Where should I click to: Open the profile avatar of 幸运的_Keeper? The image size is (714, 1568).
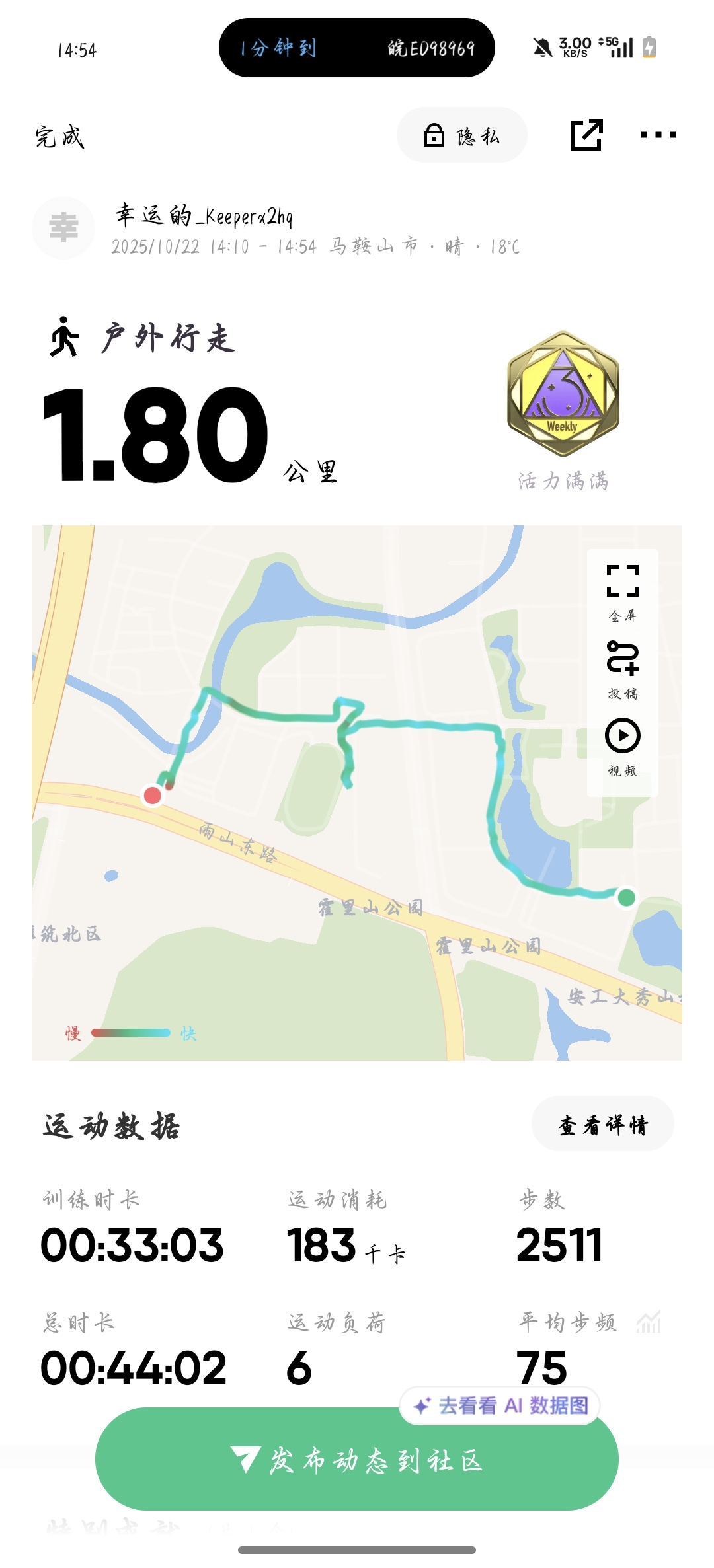tap(63, 228)
